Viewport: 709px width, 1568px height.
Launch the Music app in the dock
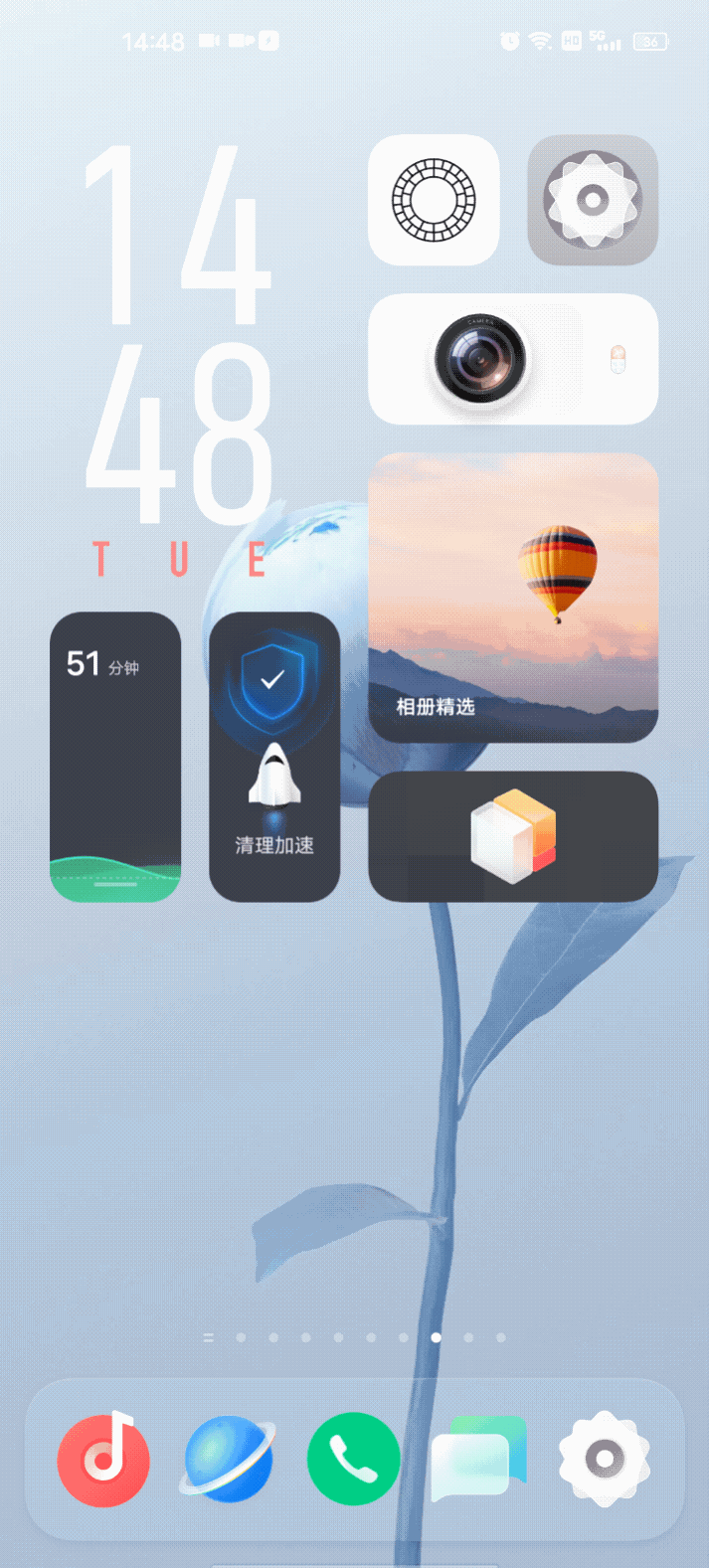click(103, 1459)
